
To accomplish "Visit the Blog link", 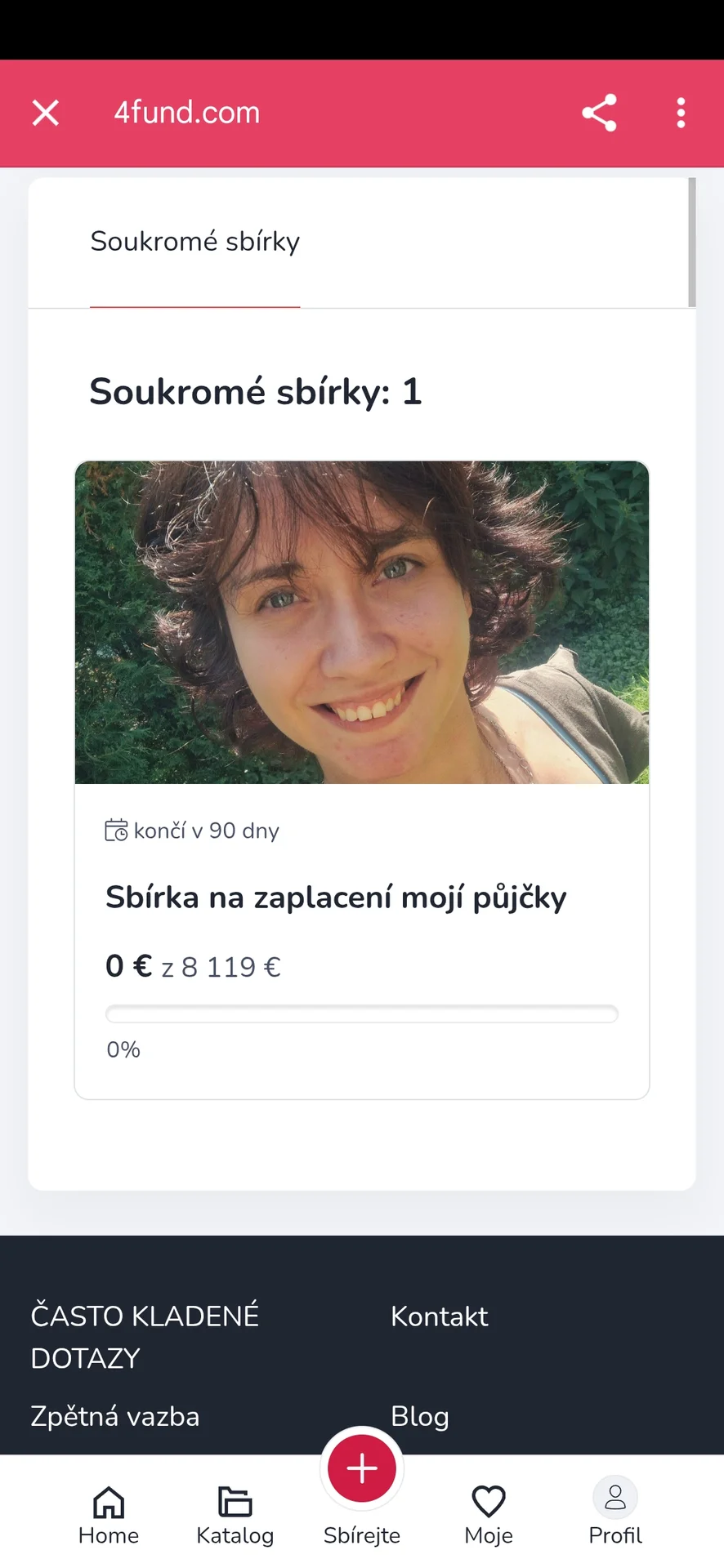I will click(420, 1416).
